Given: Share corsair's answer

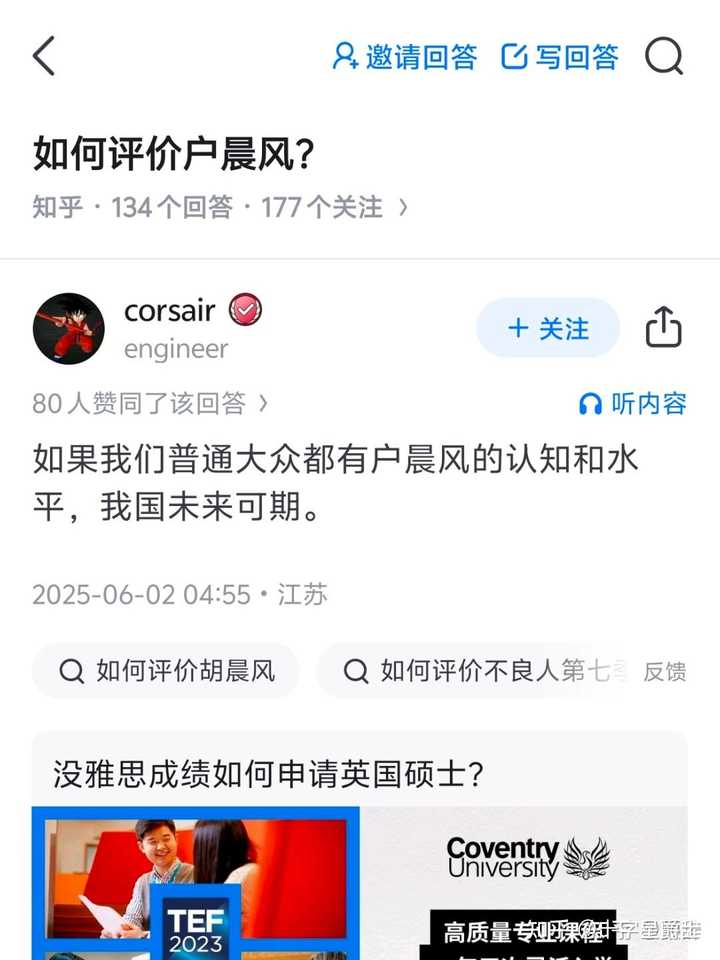Looking at the screenshot, I should pyautogui.click(x=663, y=328).
